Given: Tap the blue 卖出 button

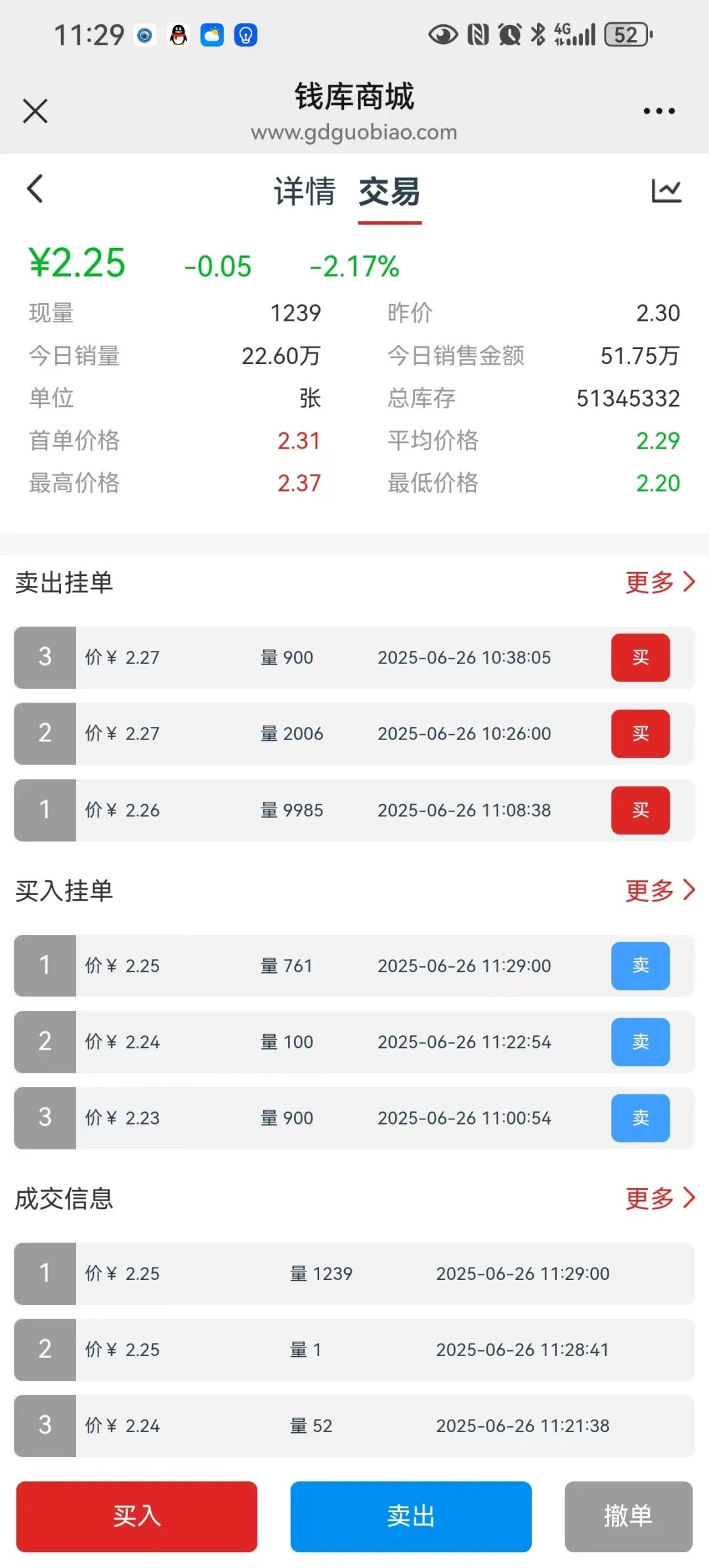Looking at the screenshot, I should tap(411, 1516).
